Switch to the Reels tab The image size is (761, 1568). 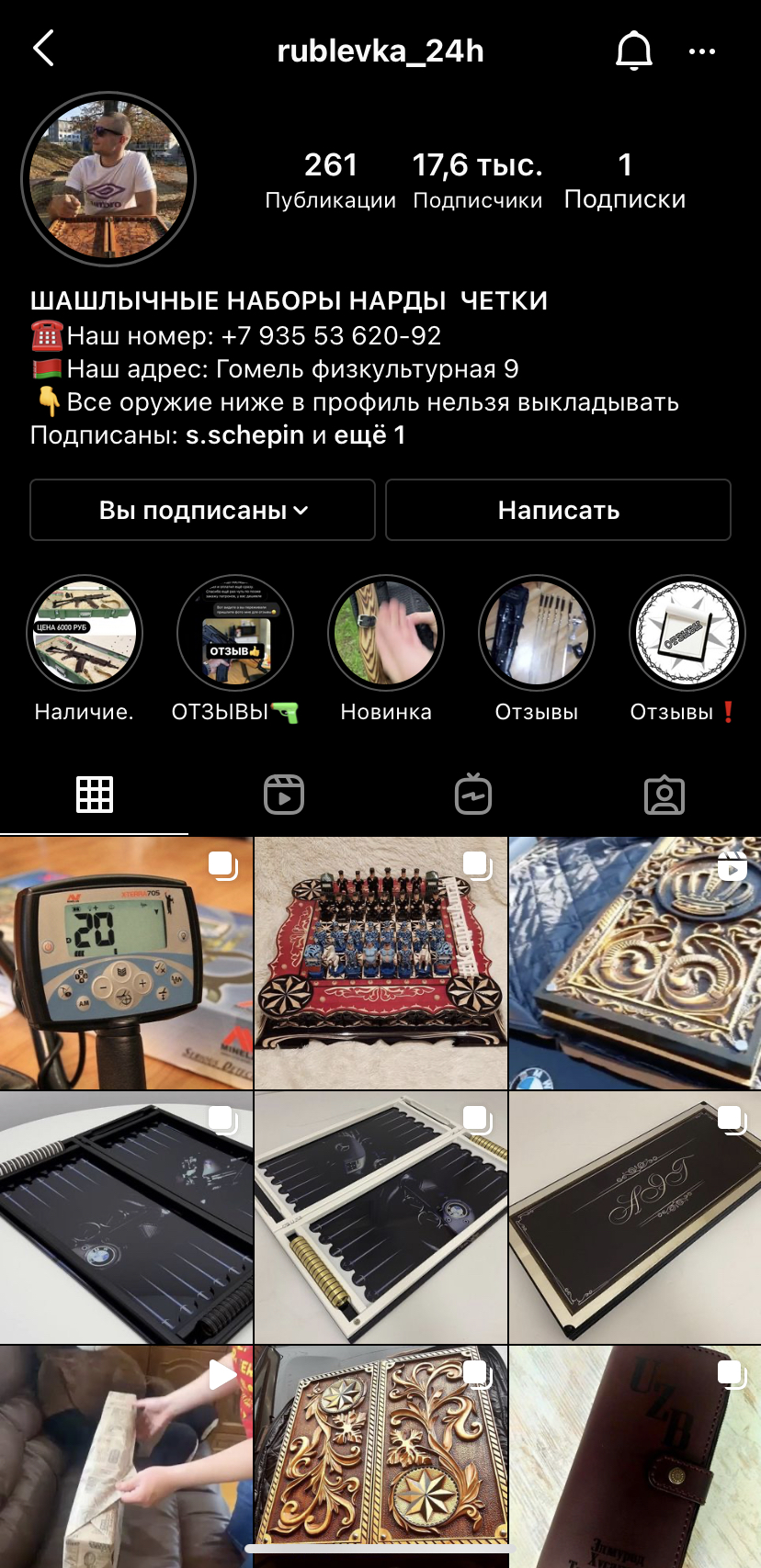click(284, 795)
